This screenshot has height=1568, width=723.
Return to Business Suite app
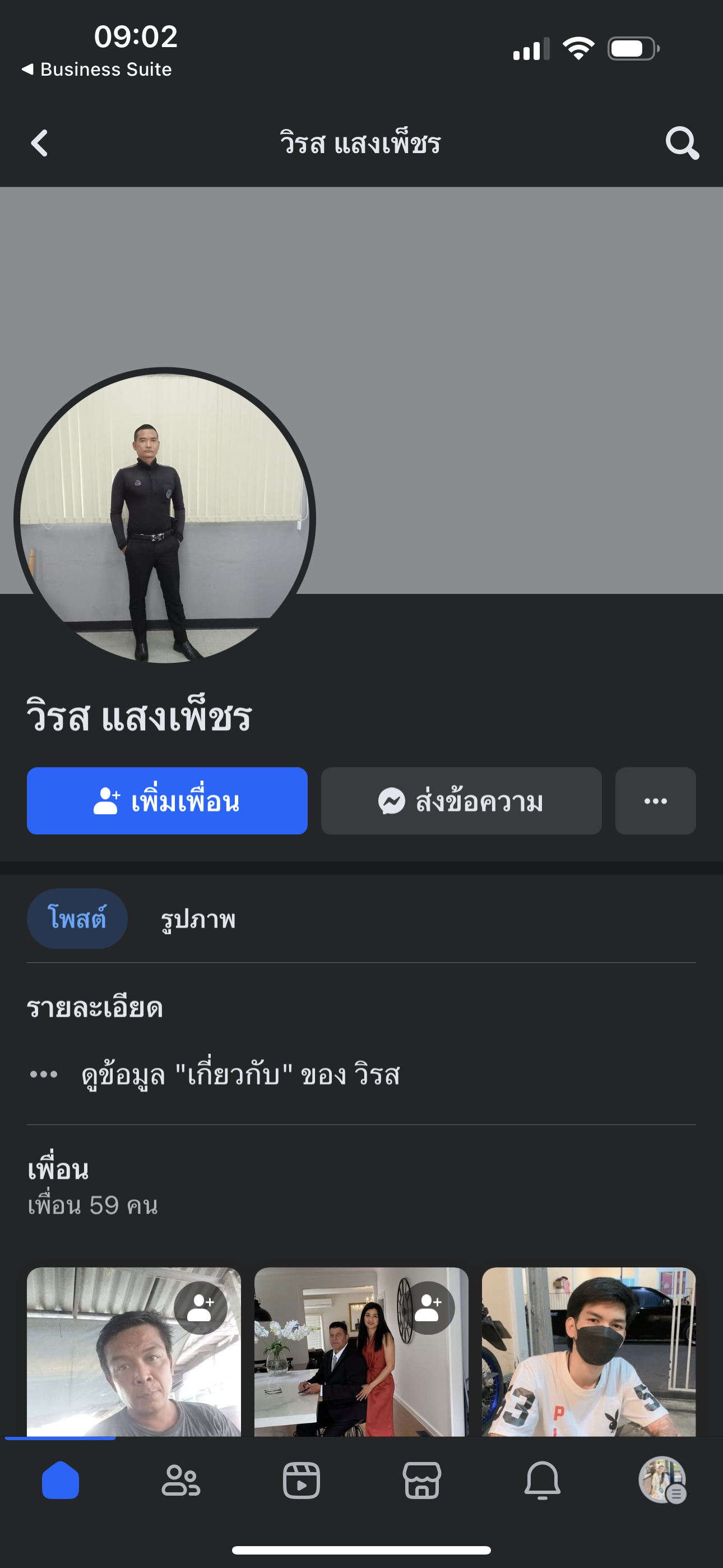[x=98, y=70]
